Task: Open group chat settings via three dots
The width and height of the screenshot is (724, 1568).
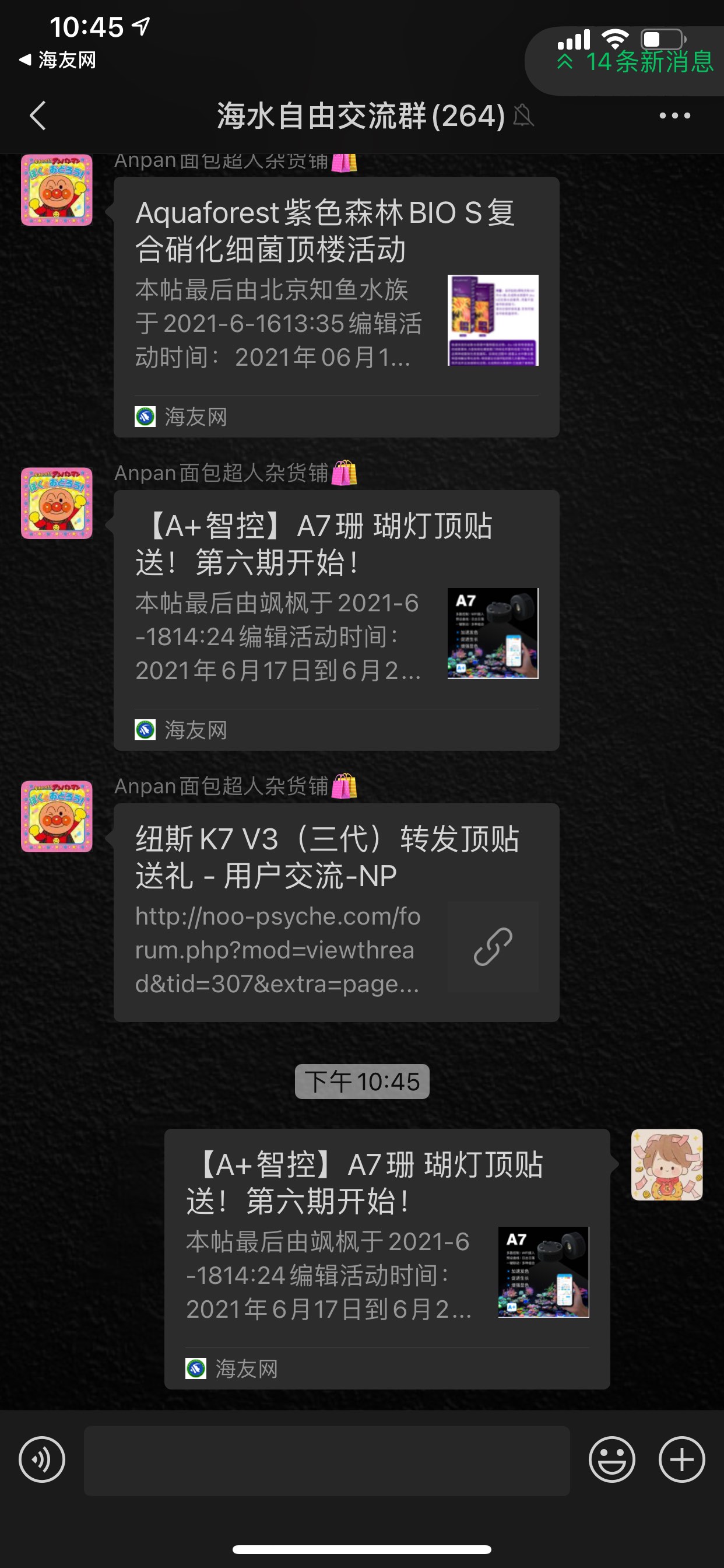Action: 674,116
